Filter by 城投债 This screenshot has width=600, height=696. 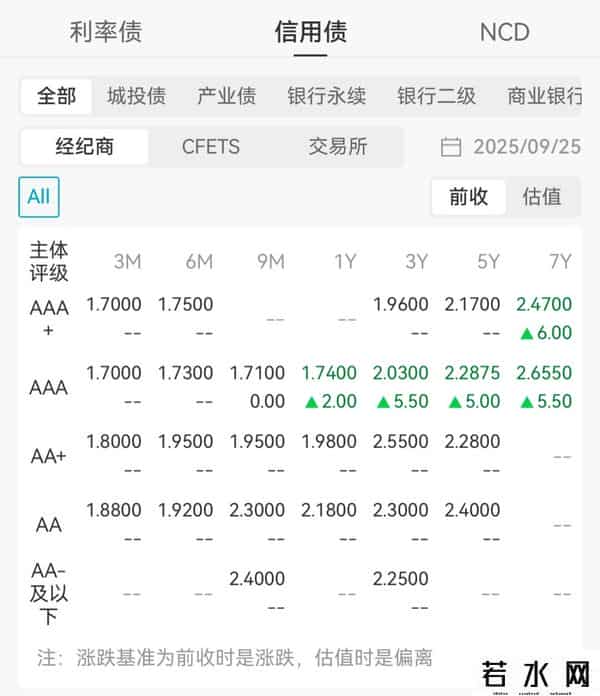click(x=136, y=96)
